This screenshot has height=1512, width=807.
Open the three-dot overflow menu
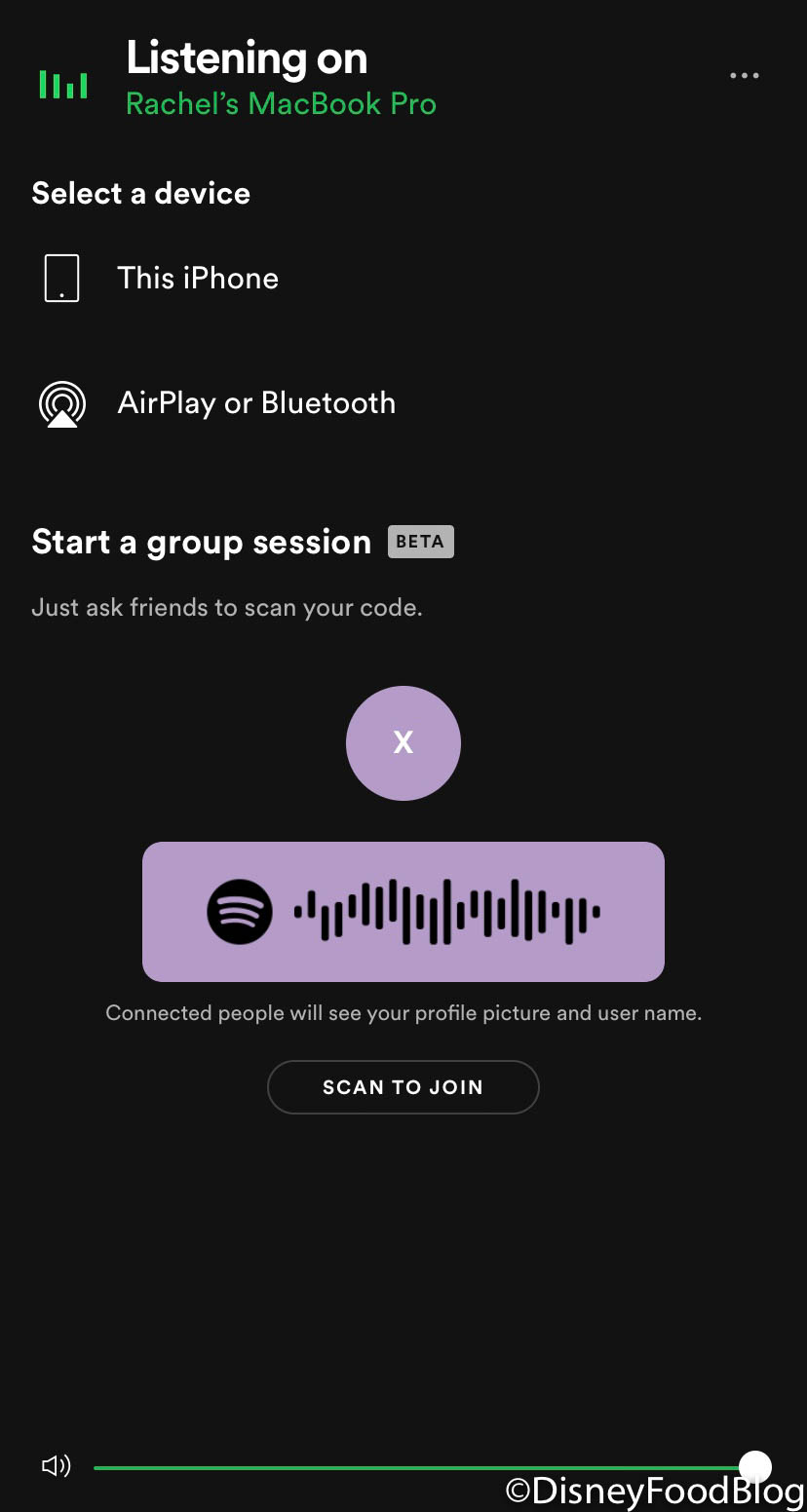click(745, 76)
